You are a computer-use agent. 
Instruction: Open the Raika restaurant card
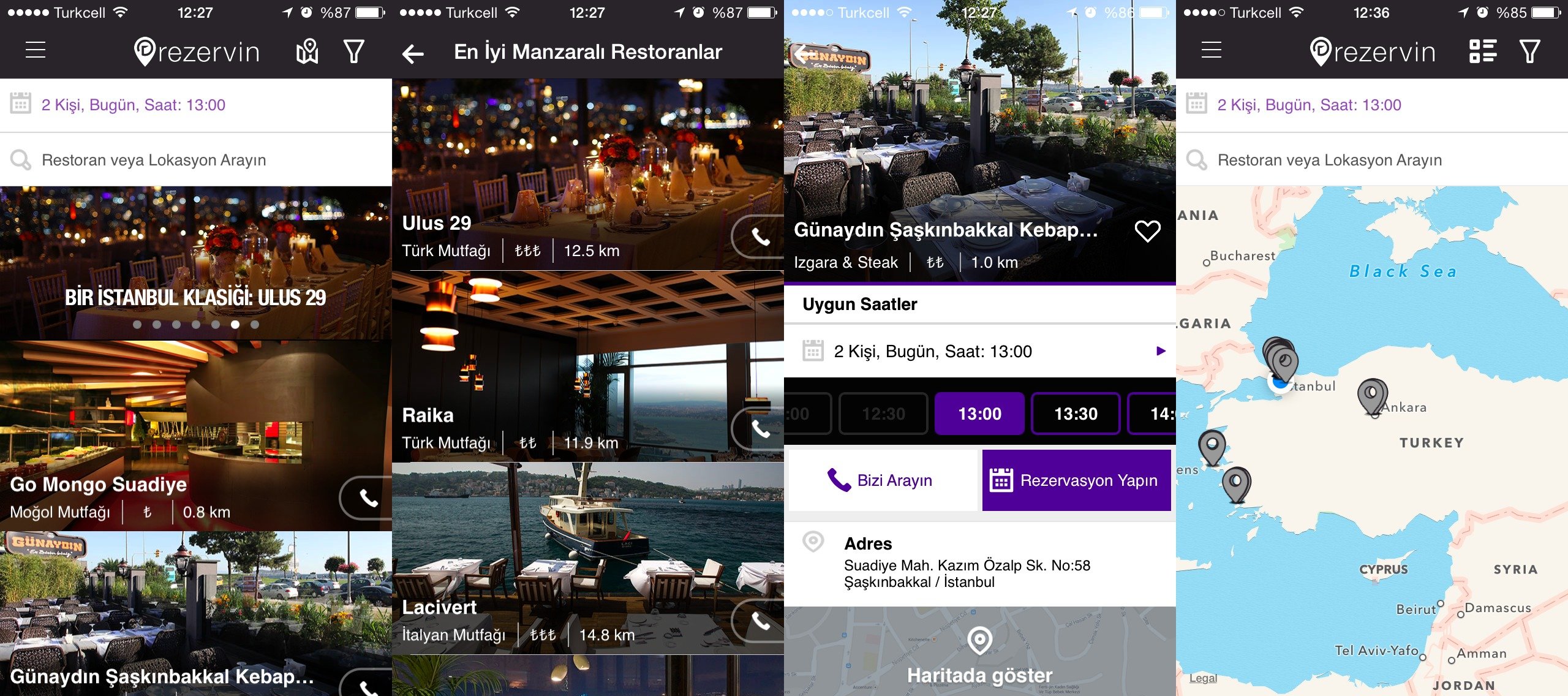click(x=551, y=368)
